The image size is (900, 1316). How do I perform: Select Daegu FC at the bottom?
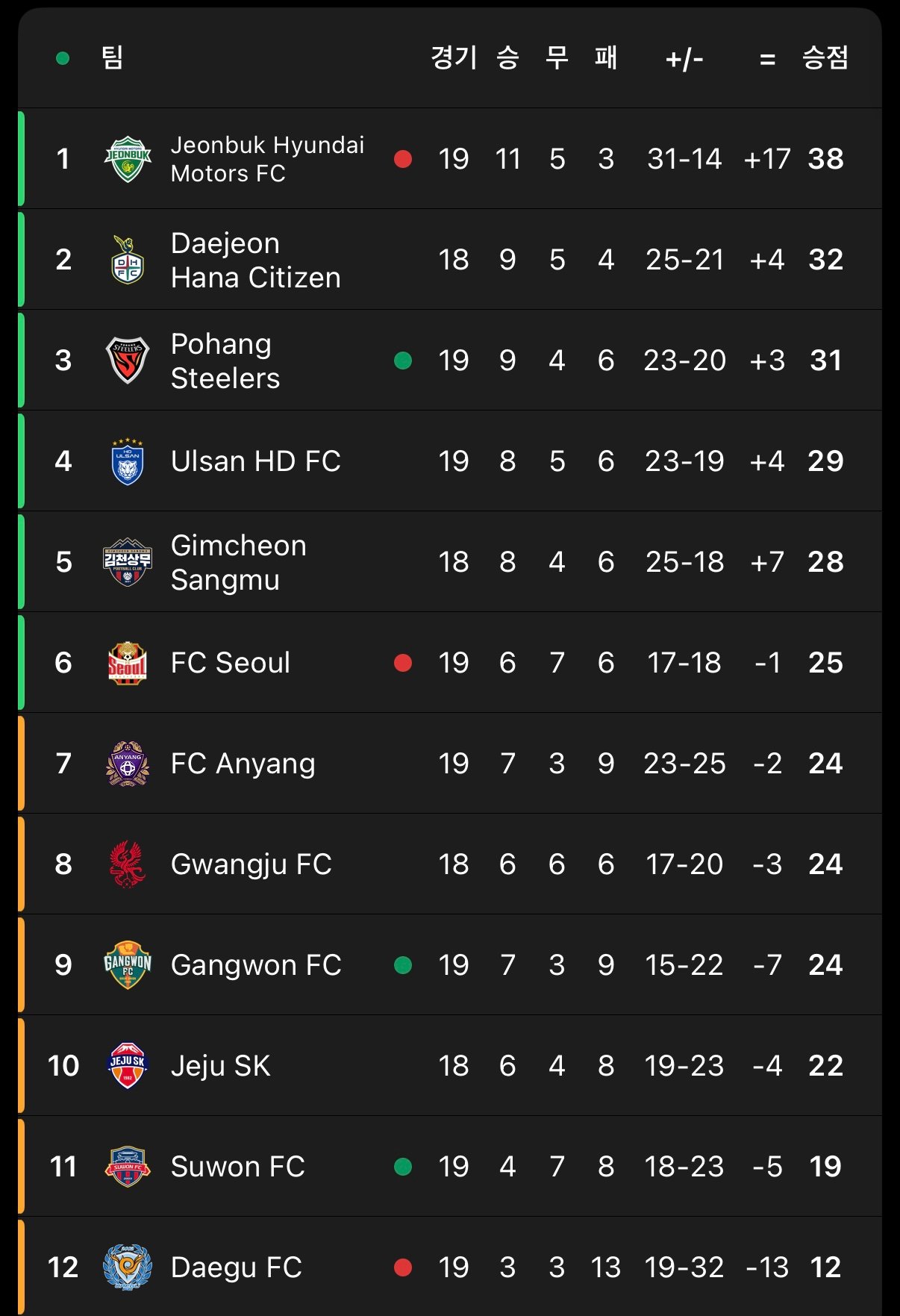(x=450, y=1267)
